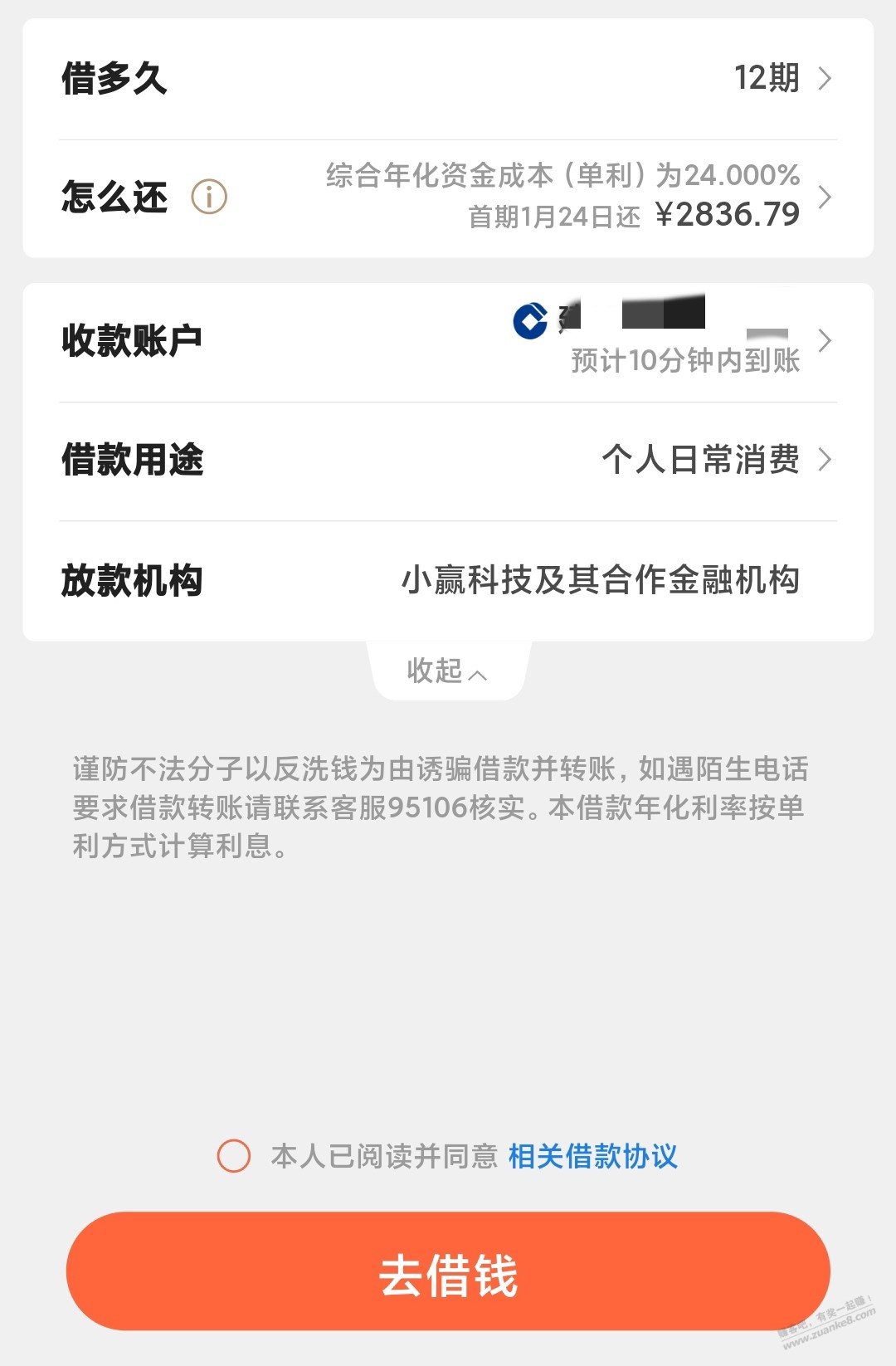Tap the info icon beside 怎么还
Screen dimensions: 896x1366
[x=209, y=198]
